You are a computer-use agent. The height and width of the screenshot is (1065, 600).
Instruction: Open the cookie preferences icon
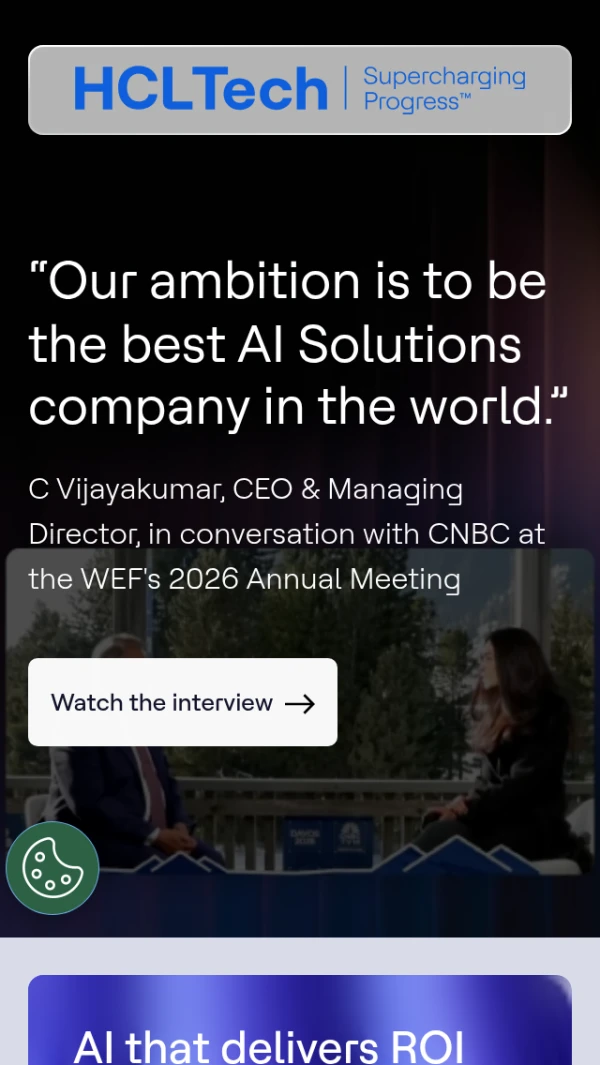pos(53,868)
